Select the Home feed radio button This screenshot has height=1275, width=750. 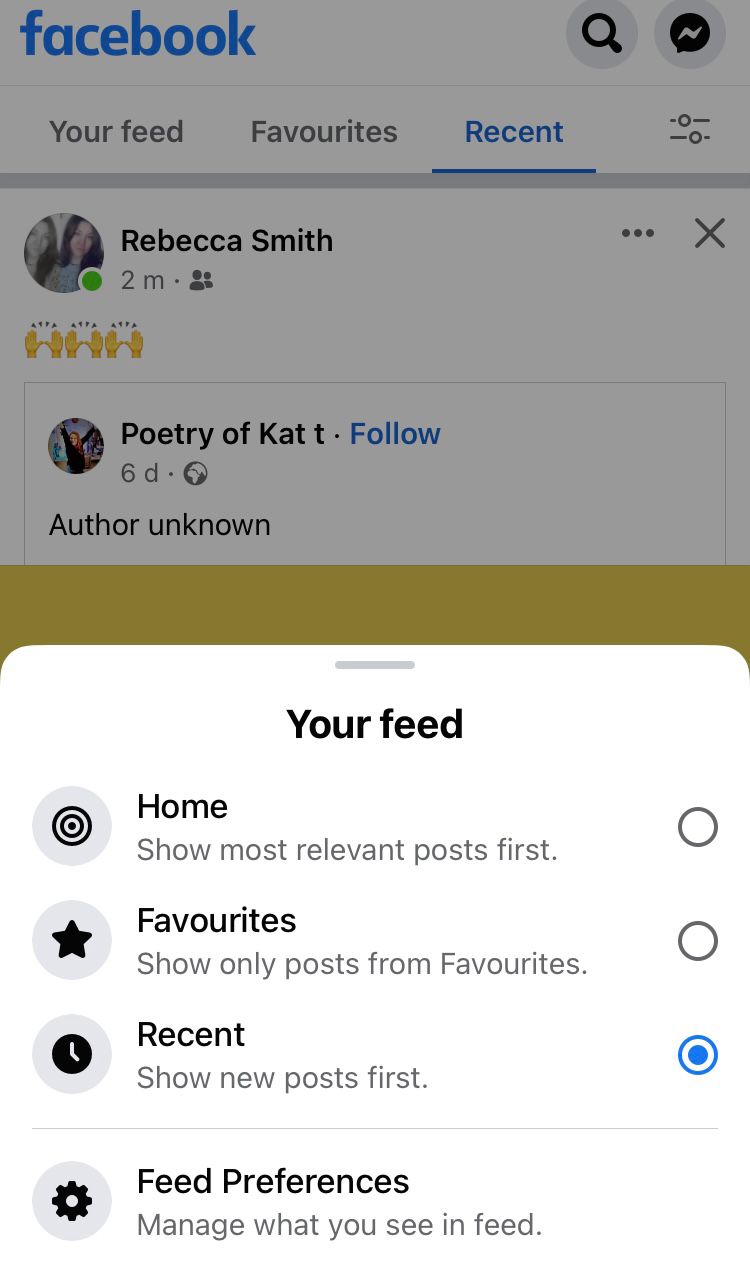[x=697, y=828]
